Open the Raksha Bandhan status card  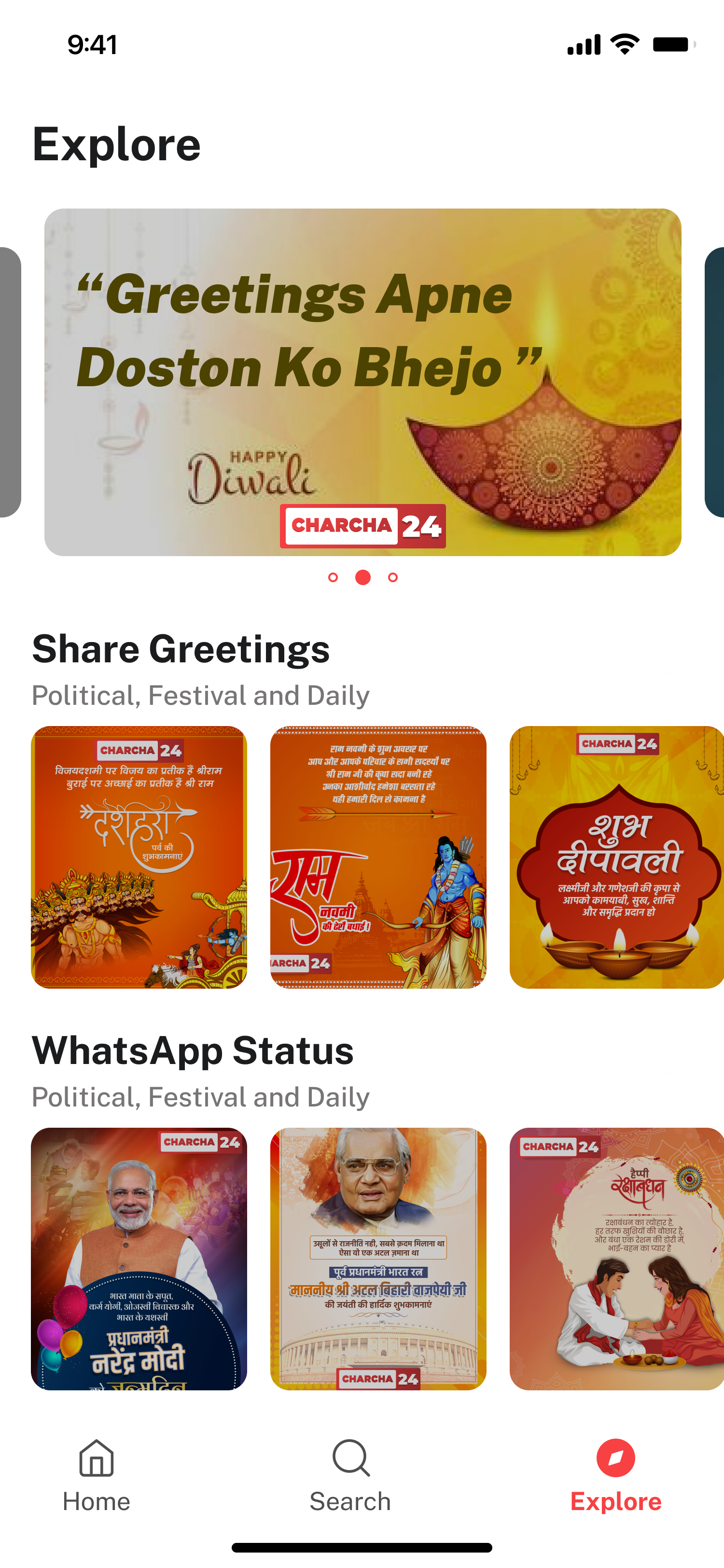point(616,1259)
